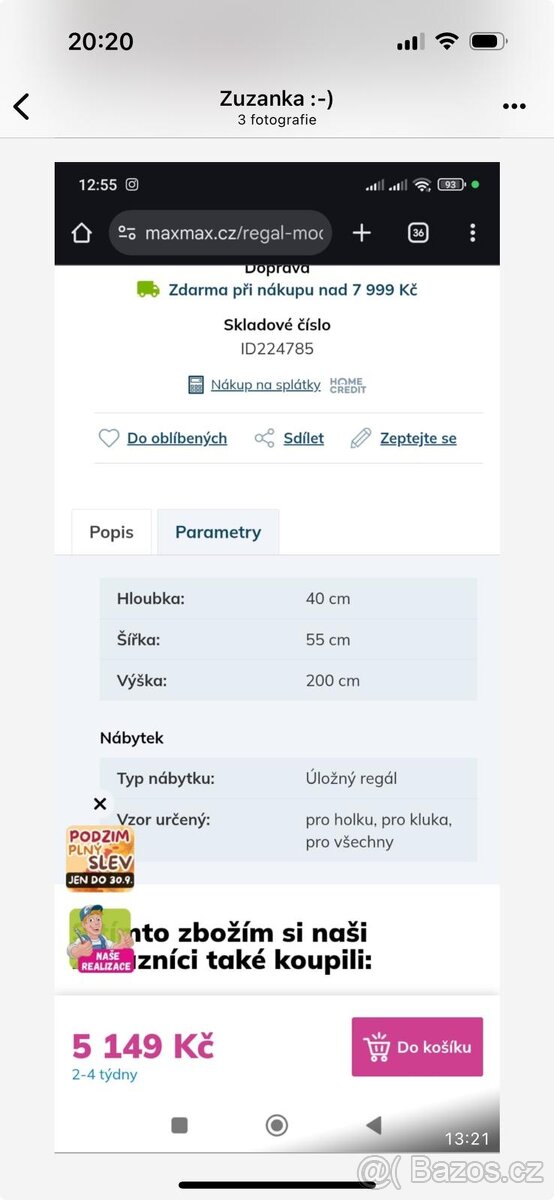Open the three-dot overflow menu

pyautogui.click(x=514, y=106)
